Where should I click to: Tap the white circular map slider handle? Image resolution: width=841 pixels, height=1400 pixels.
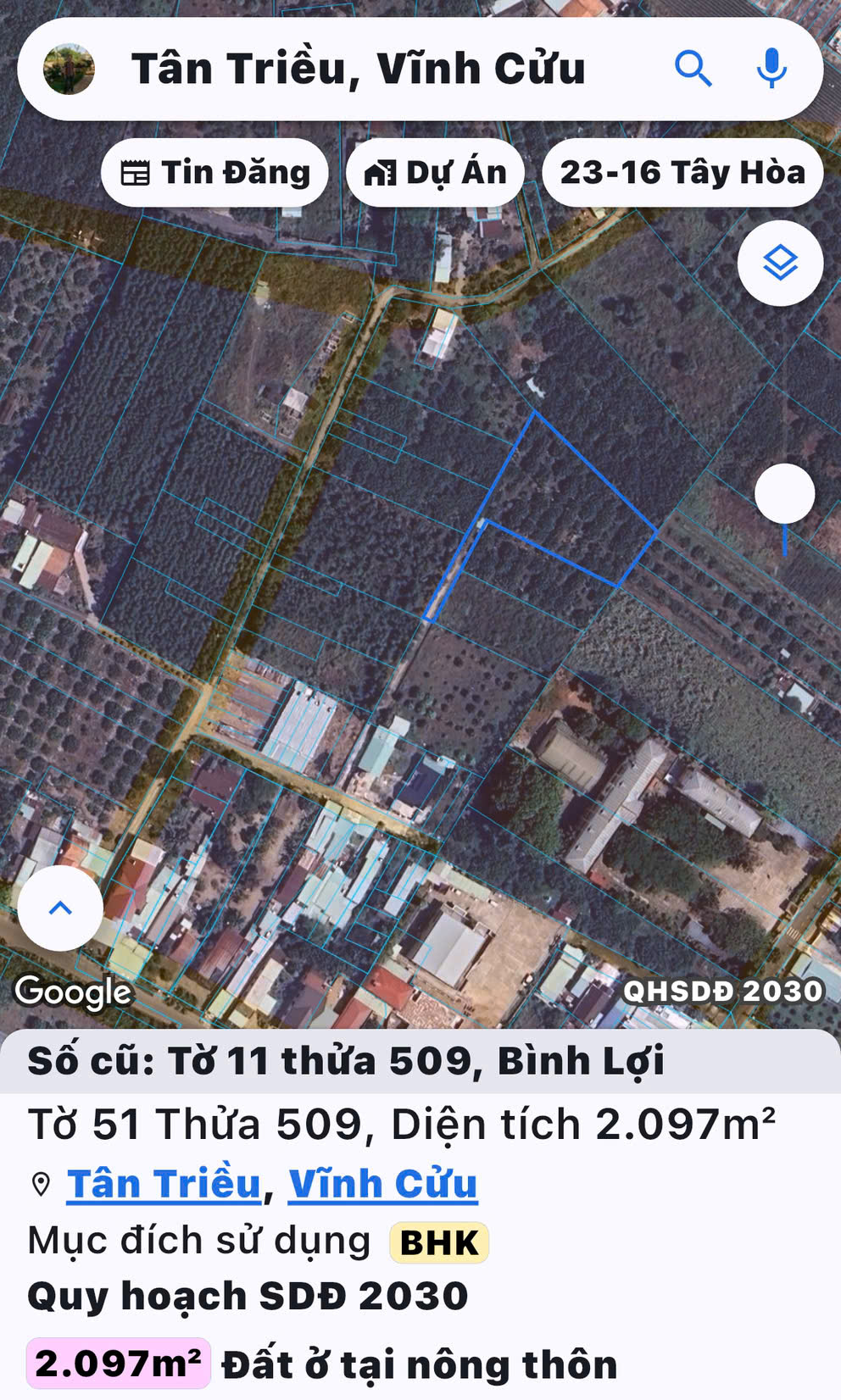784,493
